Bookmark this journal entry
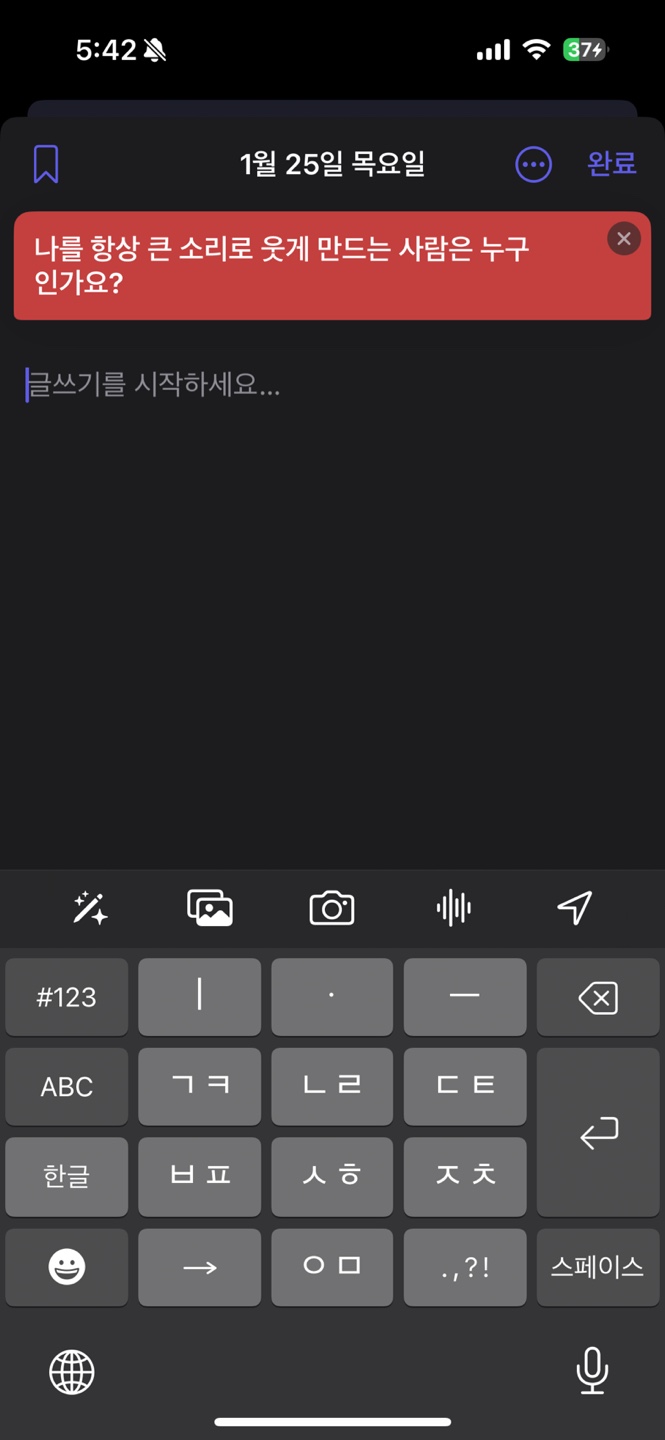 46,164
